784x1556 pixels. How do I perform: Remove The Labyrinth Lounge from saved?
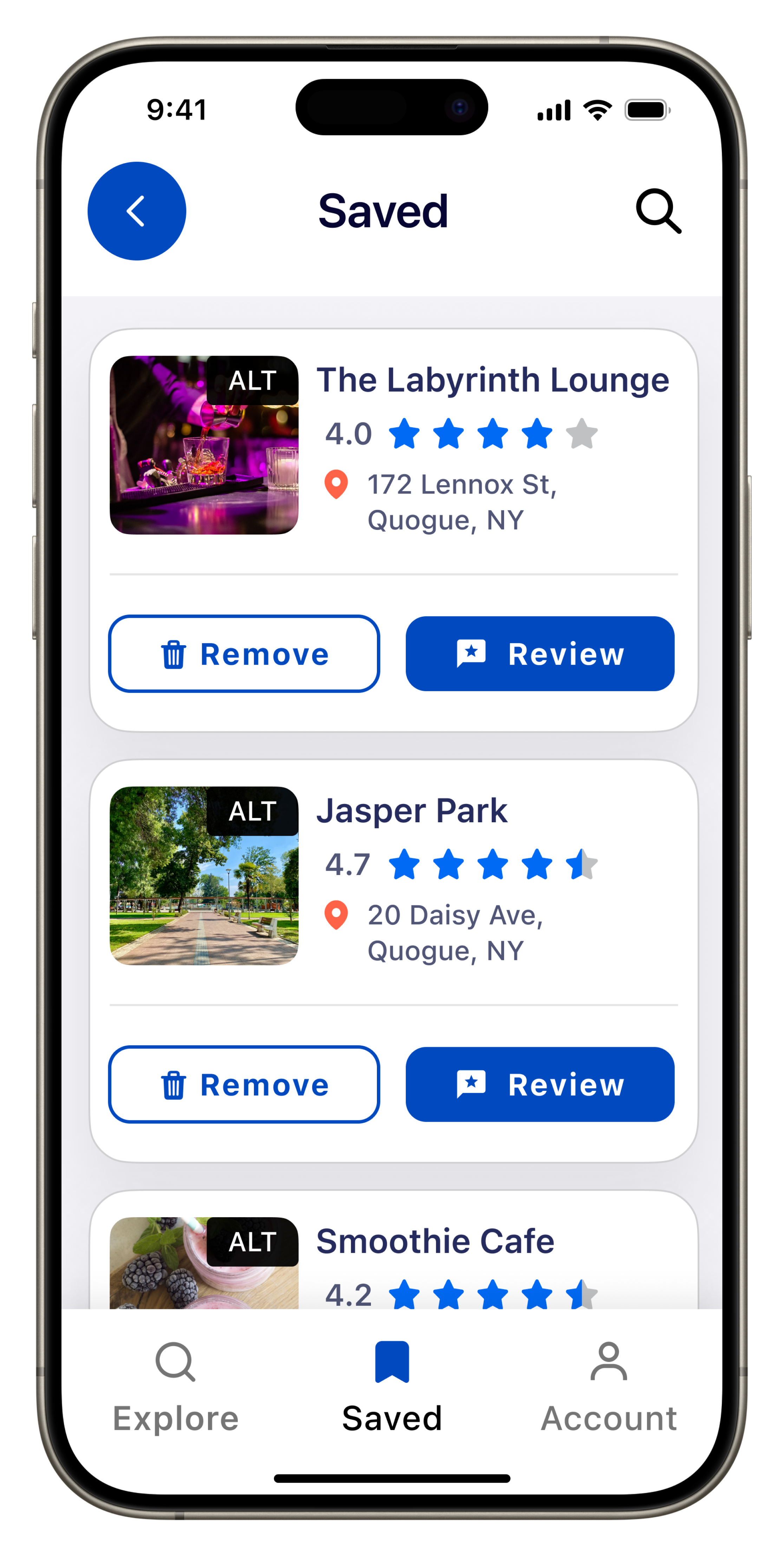[x=244, y=654]
